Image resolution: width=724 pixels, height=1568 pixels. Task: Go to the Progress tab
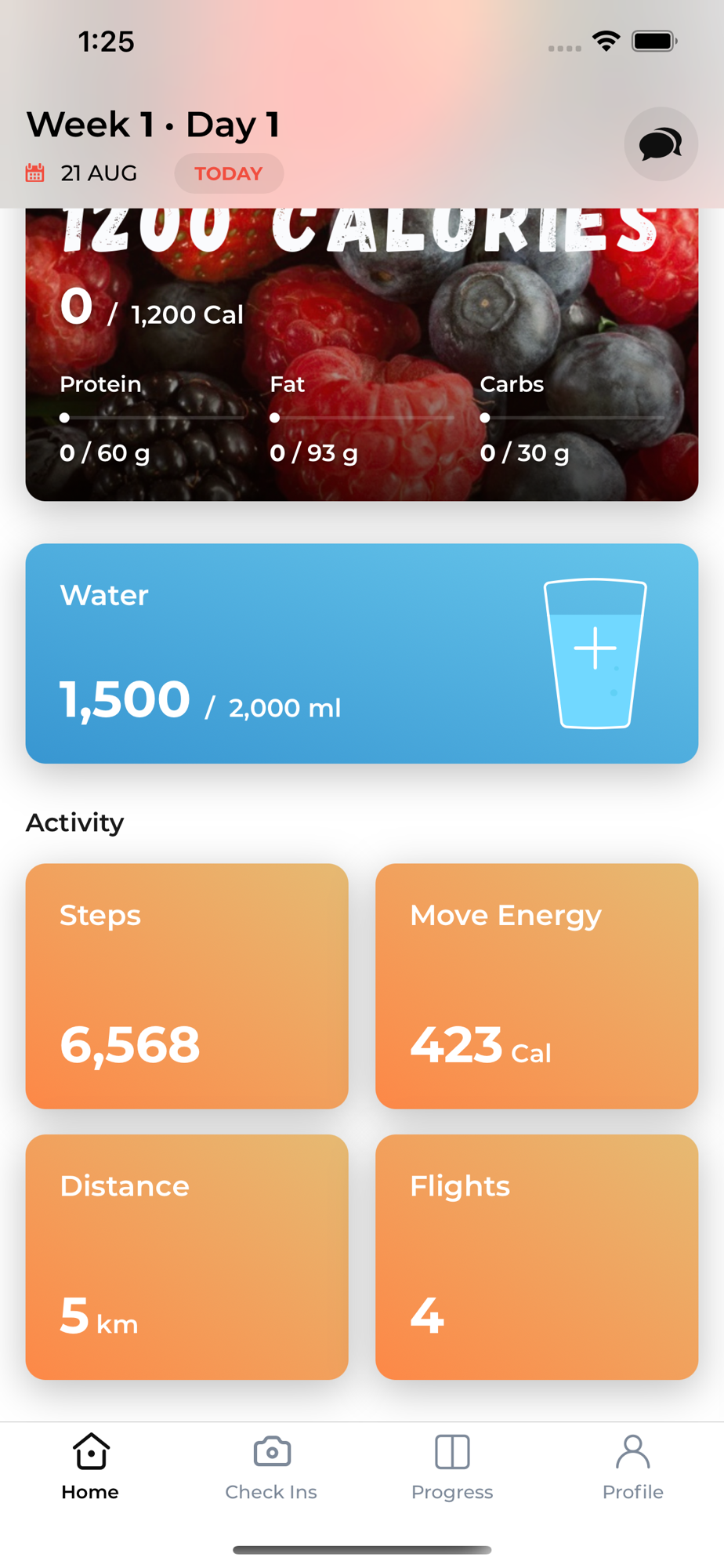click(x=452, y=1468)
